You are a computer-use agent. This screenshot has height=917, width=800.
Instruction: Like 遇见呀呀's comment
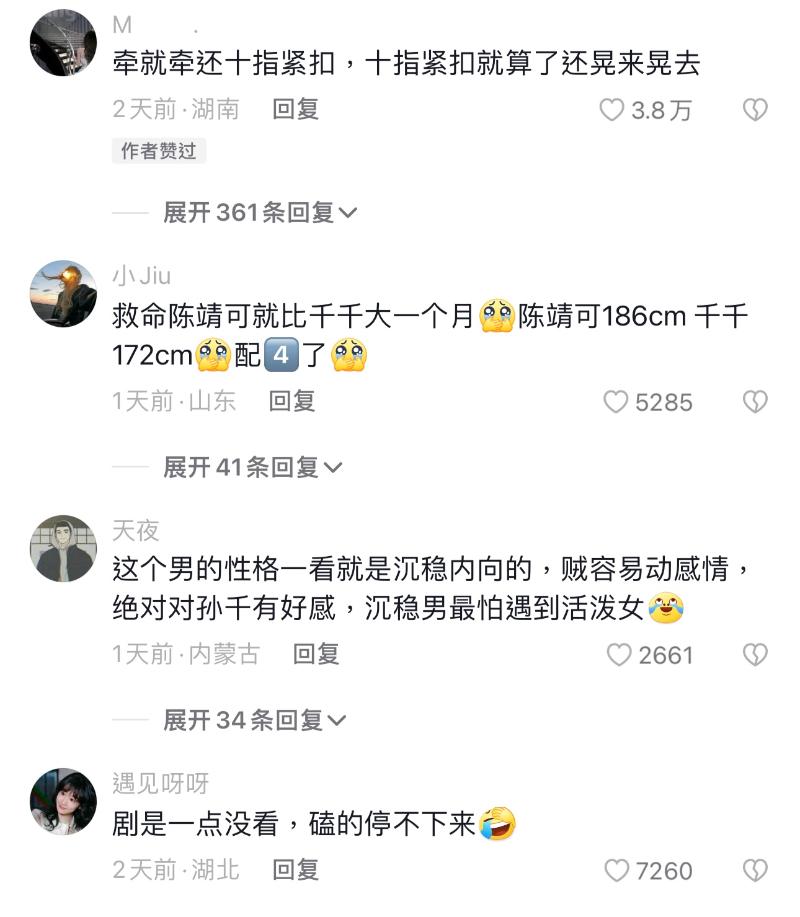(619, 870)
